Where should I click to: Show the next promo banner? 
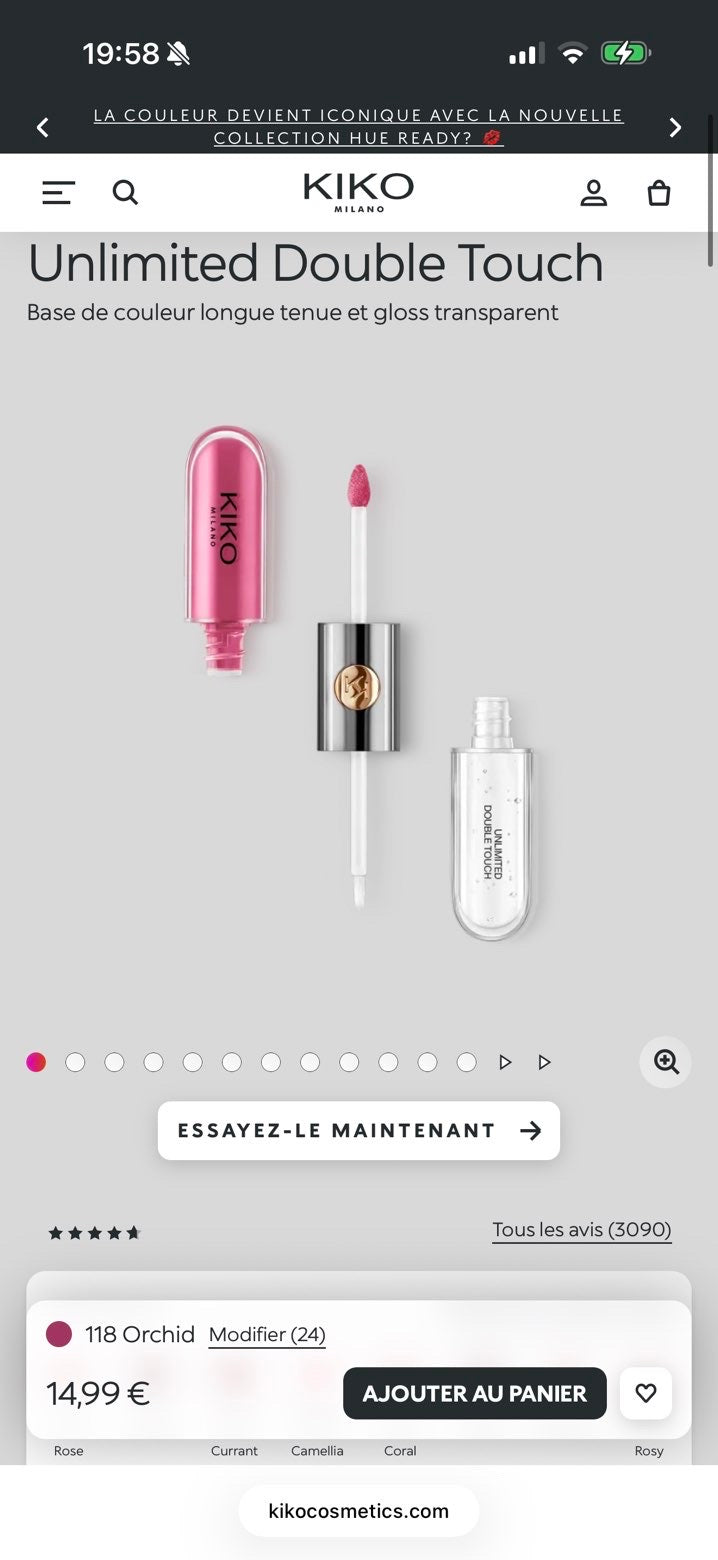point(675,127)
